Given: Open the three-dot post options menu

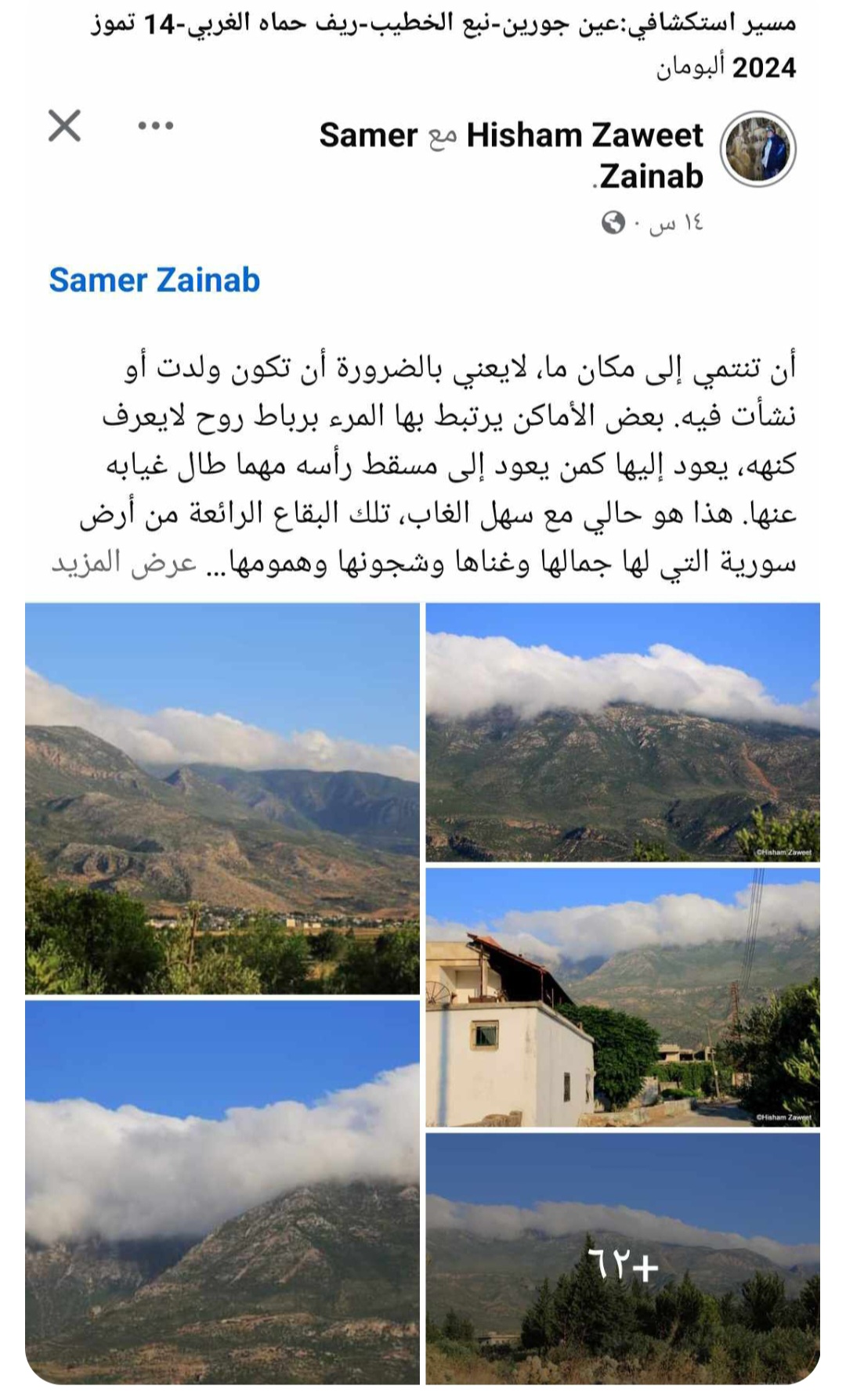Looking at the screenshot, I should click(x=155, y=125).
